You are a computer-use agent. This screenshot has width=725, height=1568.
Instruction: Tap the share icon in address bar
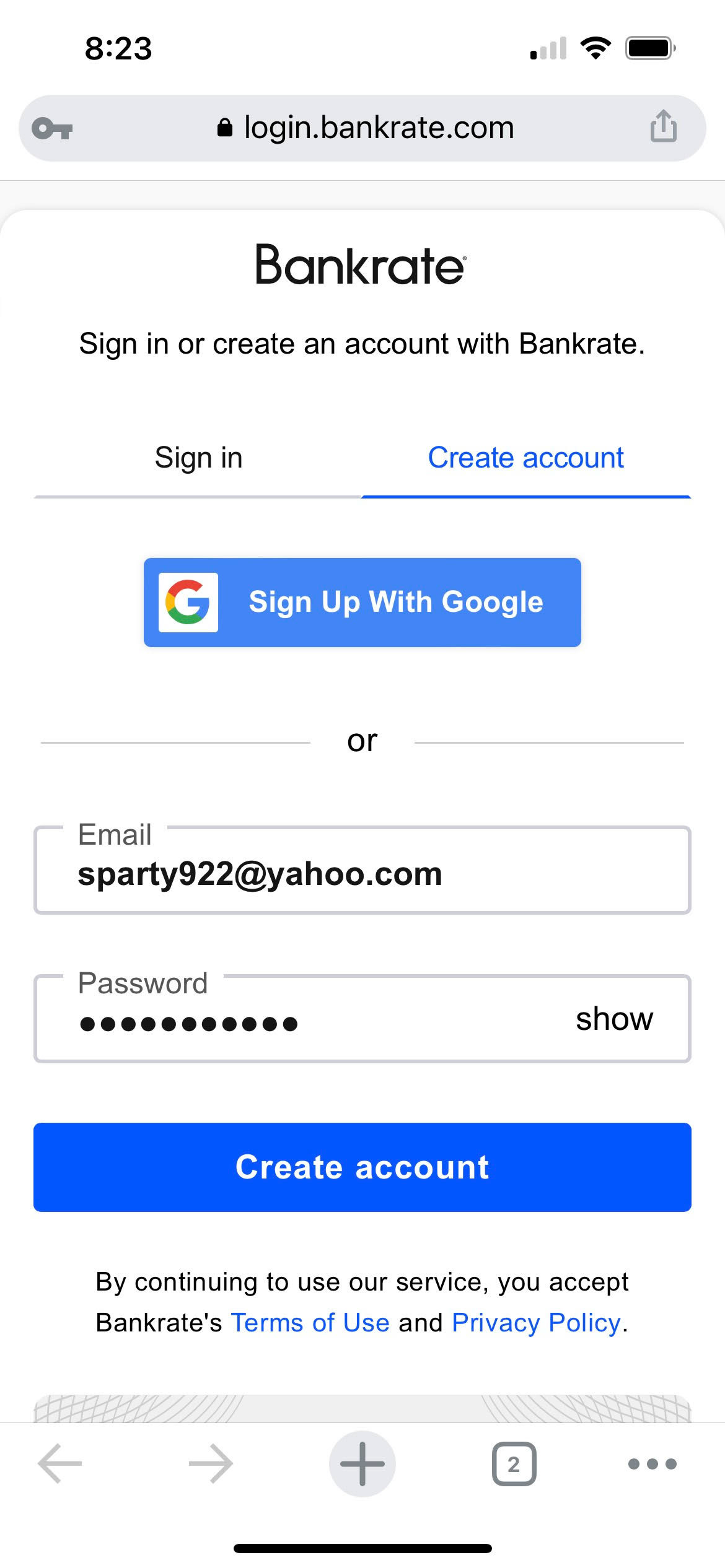663,126
